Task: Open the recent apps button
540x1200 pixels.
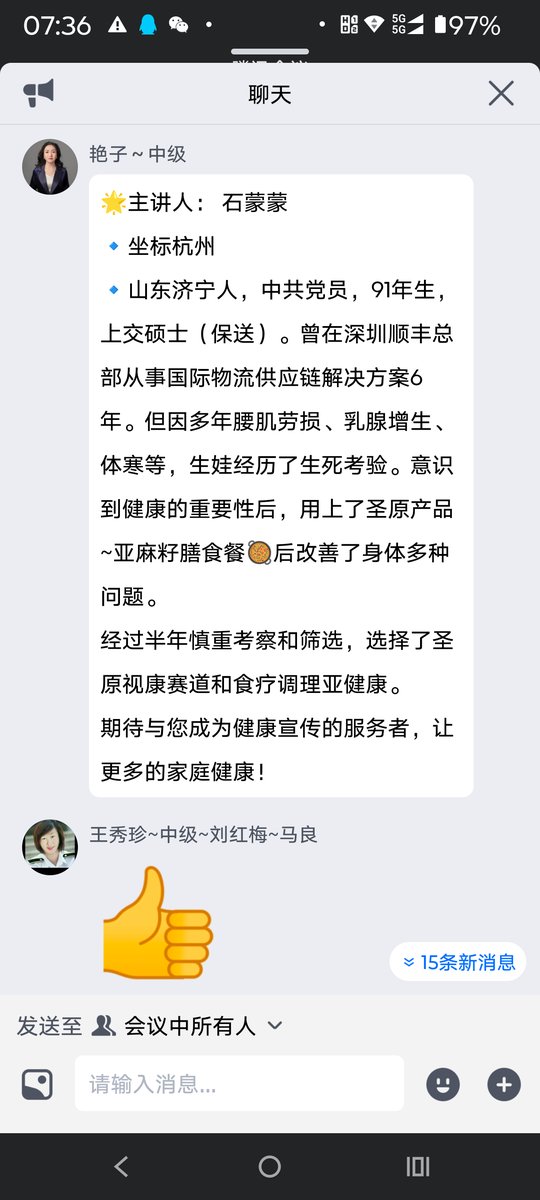Action: pyautogui.click(x=418, y=1166)
